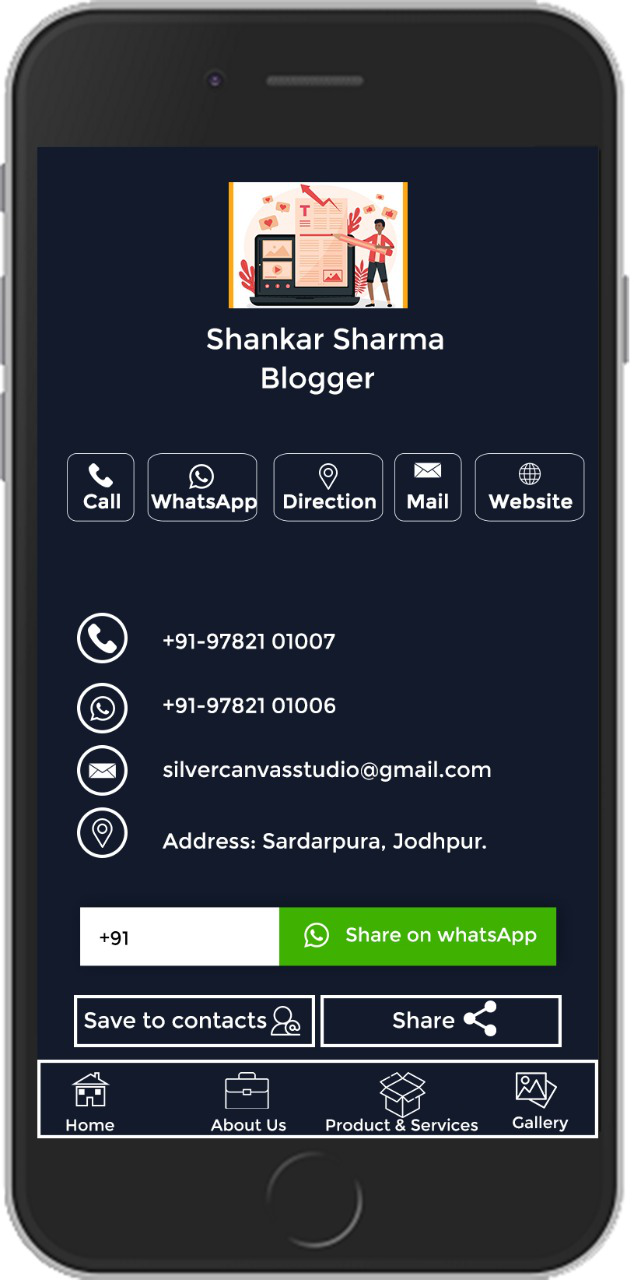Save to contacts
Image resolution: width=634 pixels, height=1280 pixels.
tap(194, 1021)
